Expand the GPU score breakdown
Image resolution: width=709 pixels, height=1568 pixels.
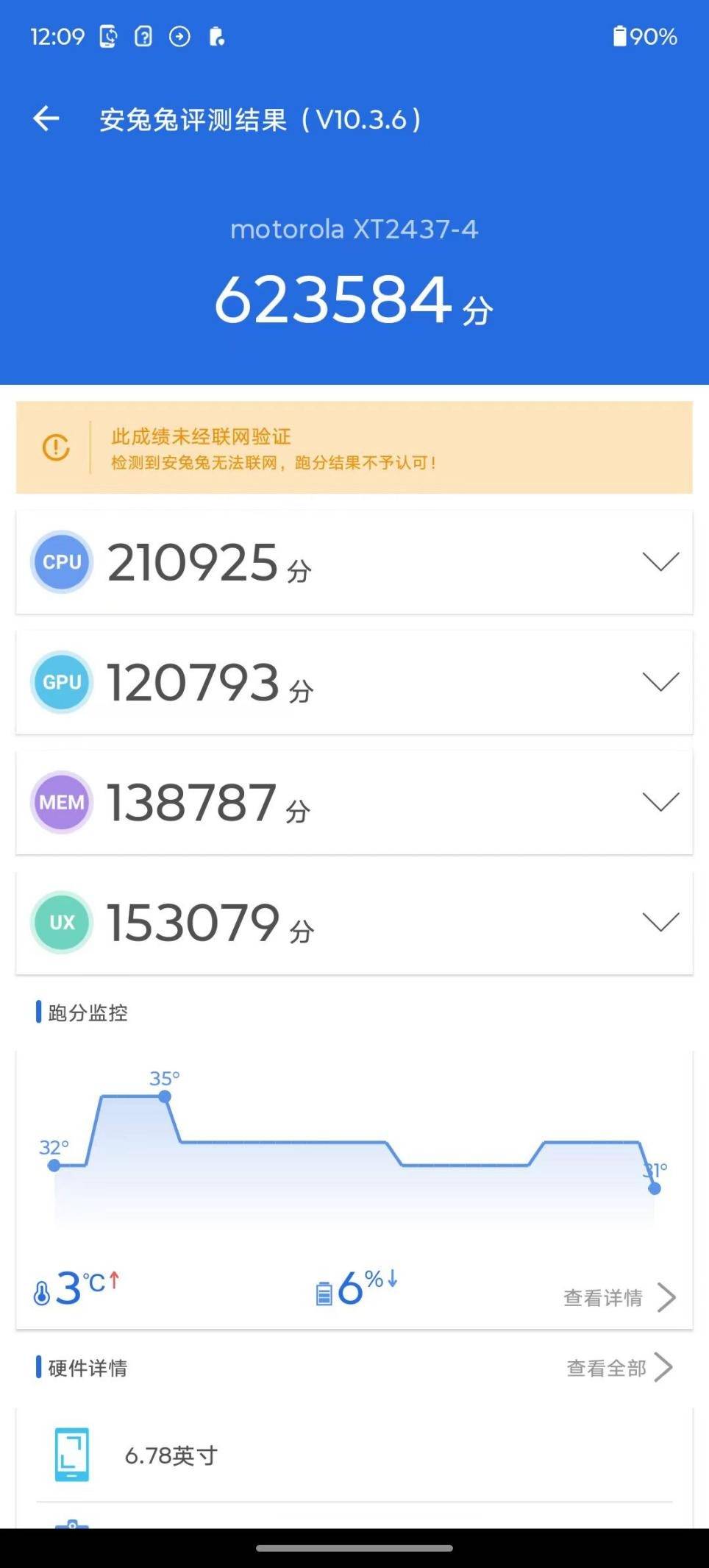[660, 682]
